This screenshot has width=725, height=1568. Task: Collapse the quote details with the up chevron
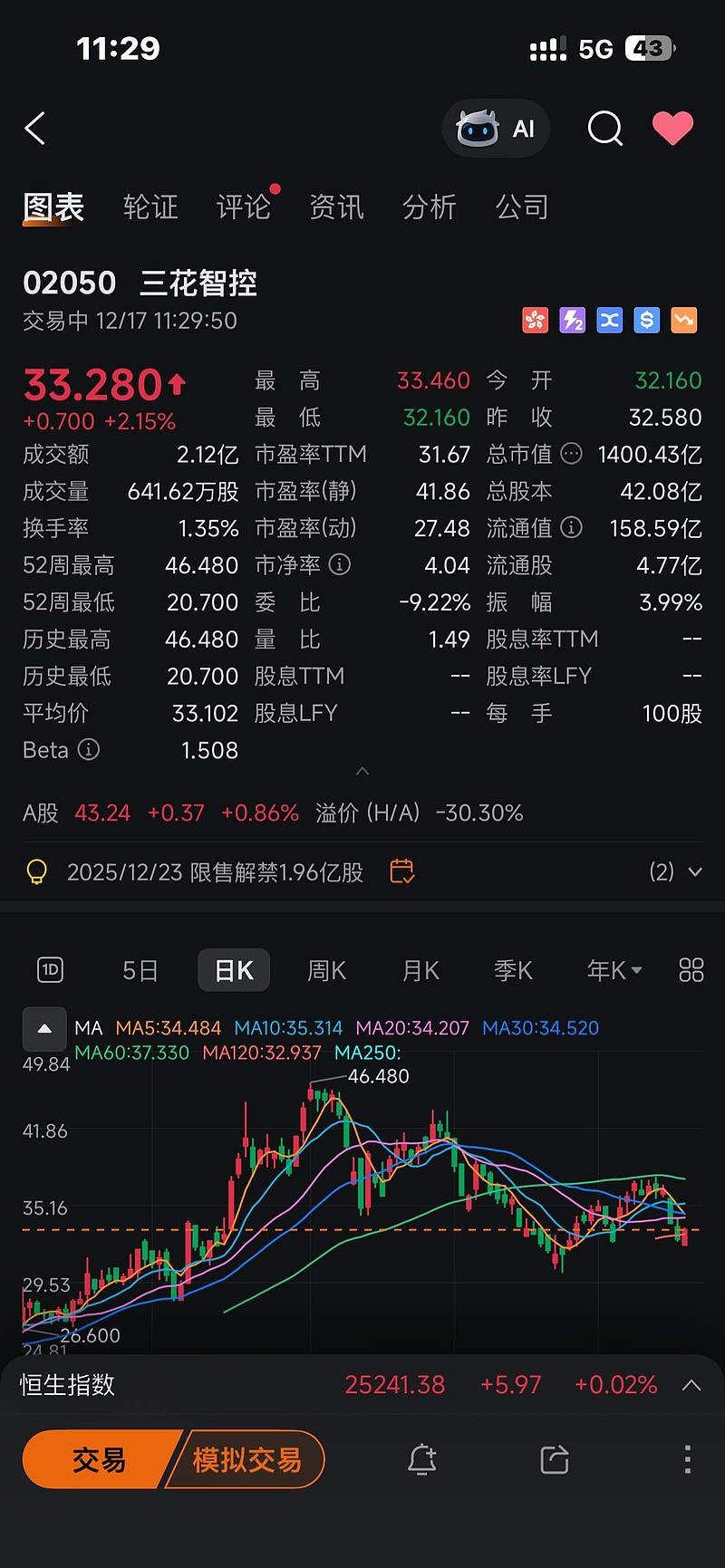tap(362, 771)
